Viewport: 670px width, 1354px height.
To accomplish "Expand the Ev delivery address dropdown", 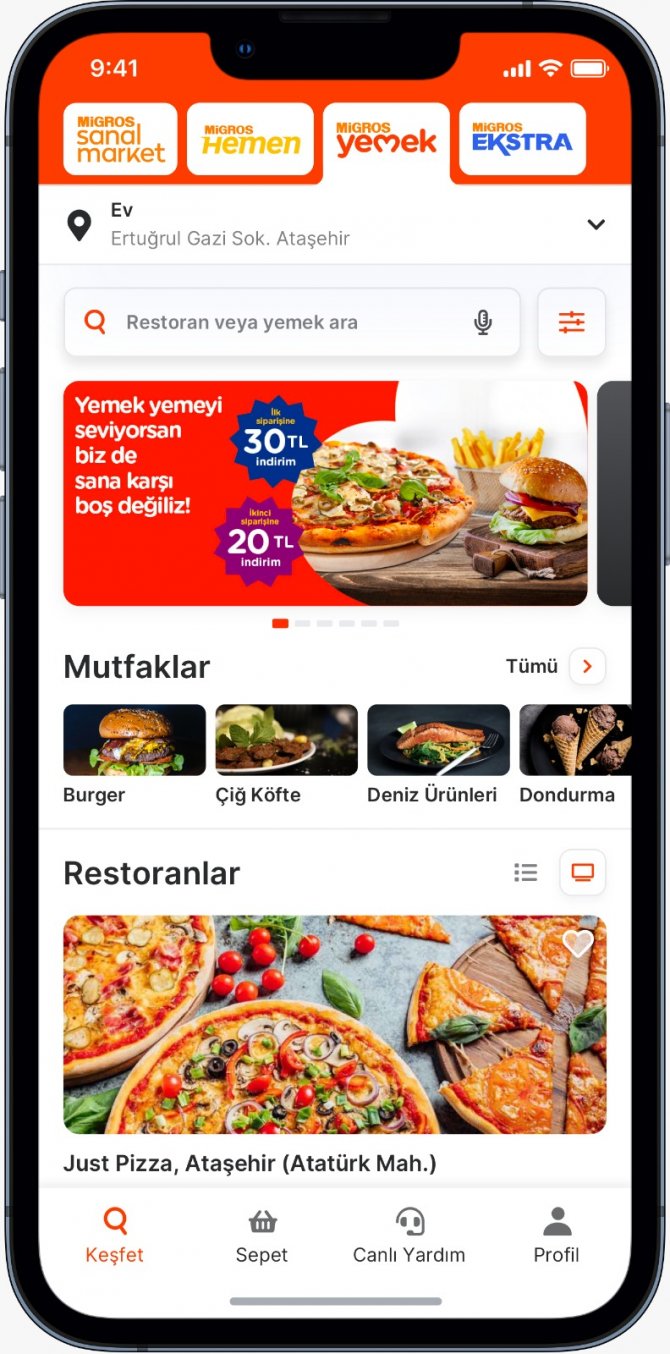I will click(596, 224).
